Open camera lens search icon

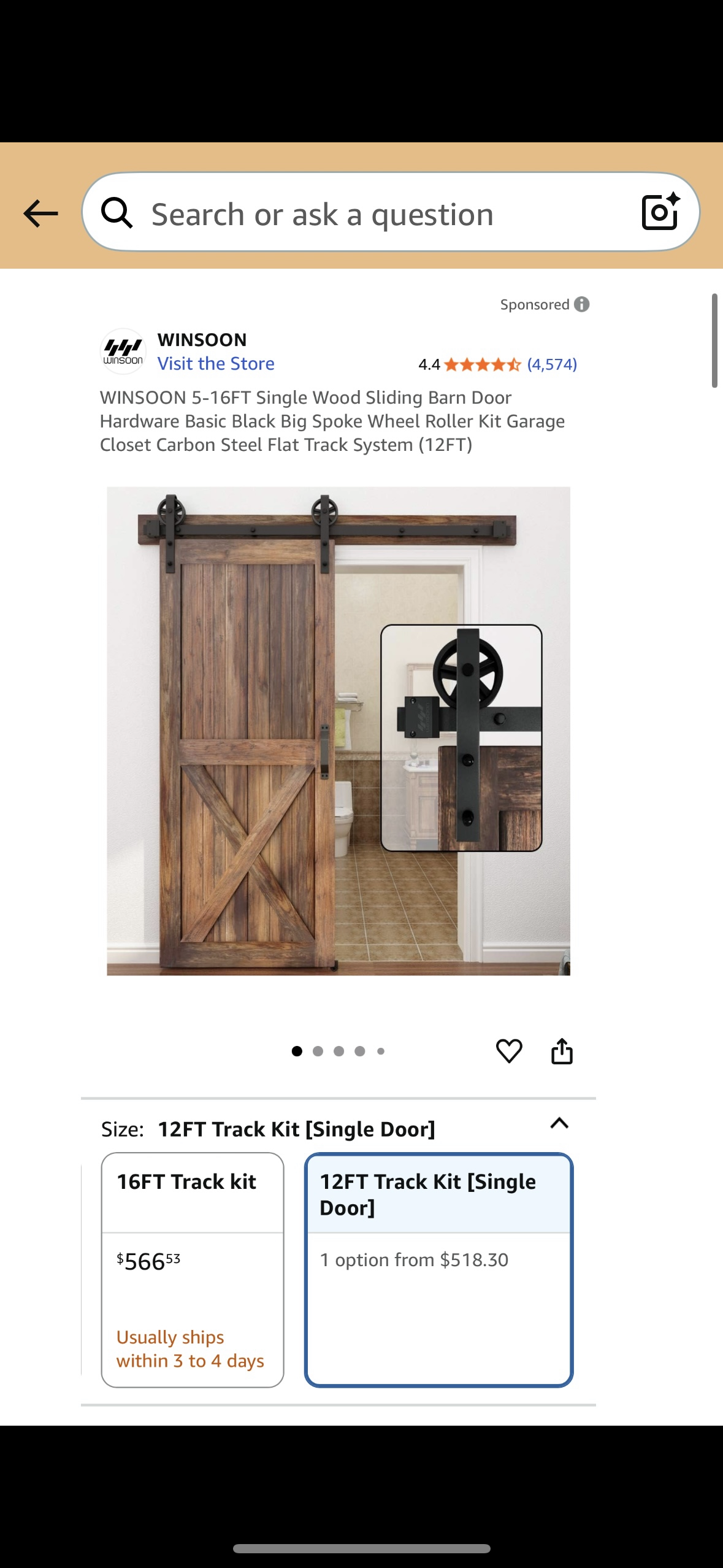tap(660, 212)
